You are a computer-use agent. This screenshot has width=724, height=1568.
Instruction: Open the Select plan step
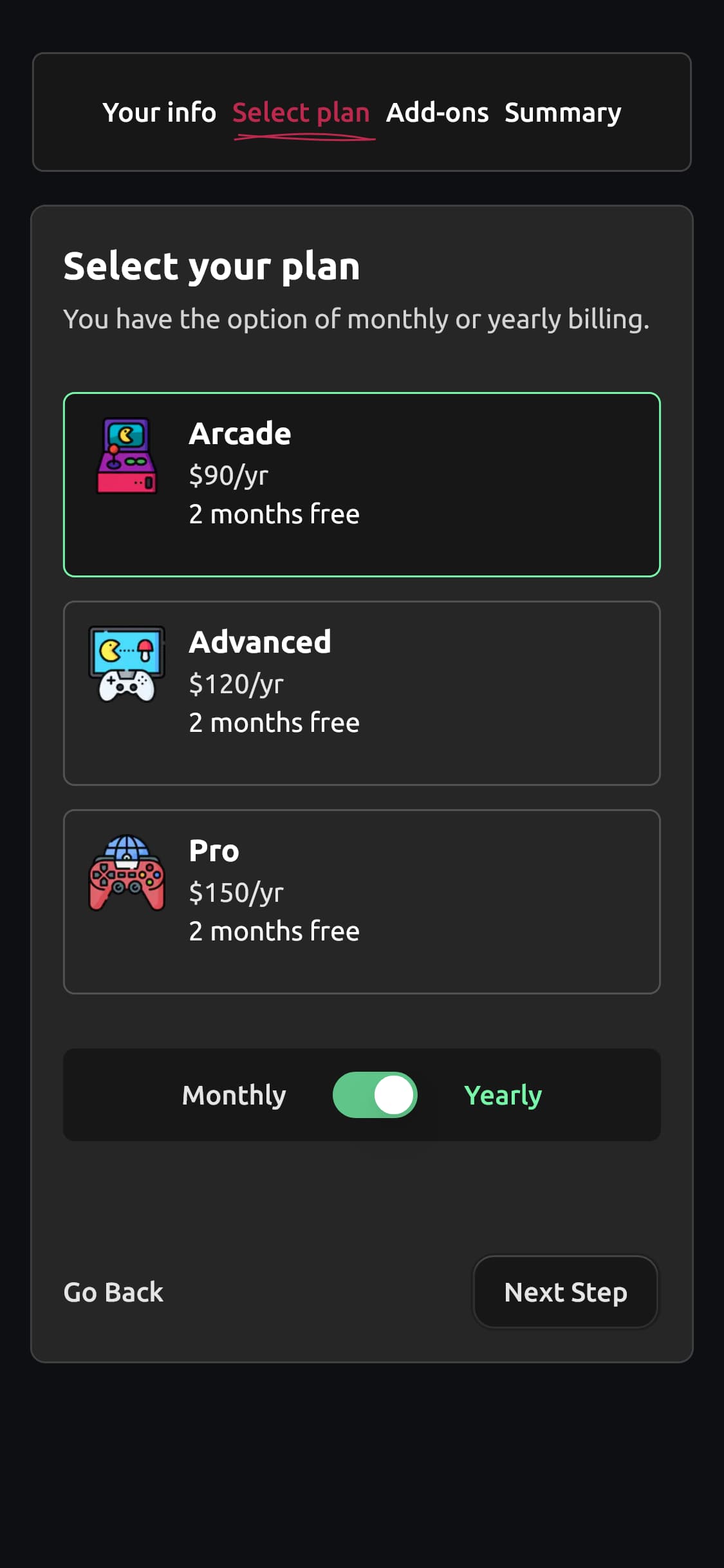click(x=301, y=113)
